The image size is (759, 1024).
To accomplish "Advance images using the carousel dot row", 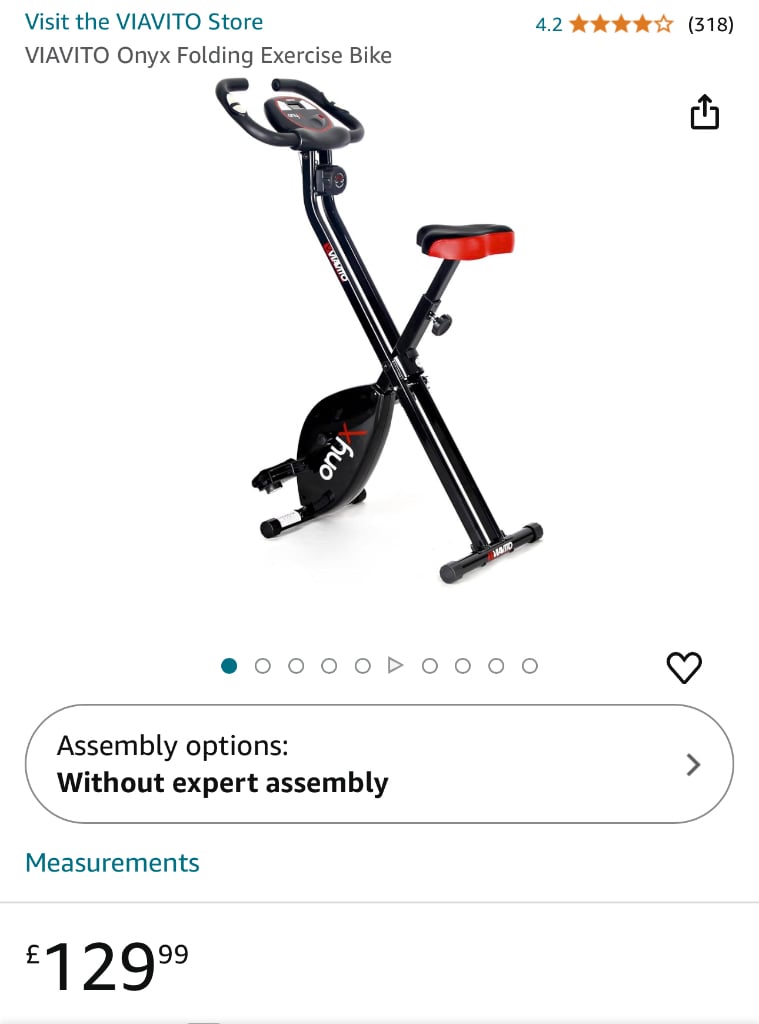I will click(380, 664).
